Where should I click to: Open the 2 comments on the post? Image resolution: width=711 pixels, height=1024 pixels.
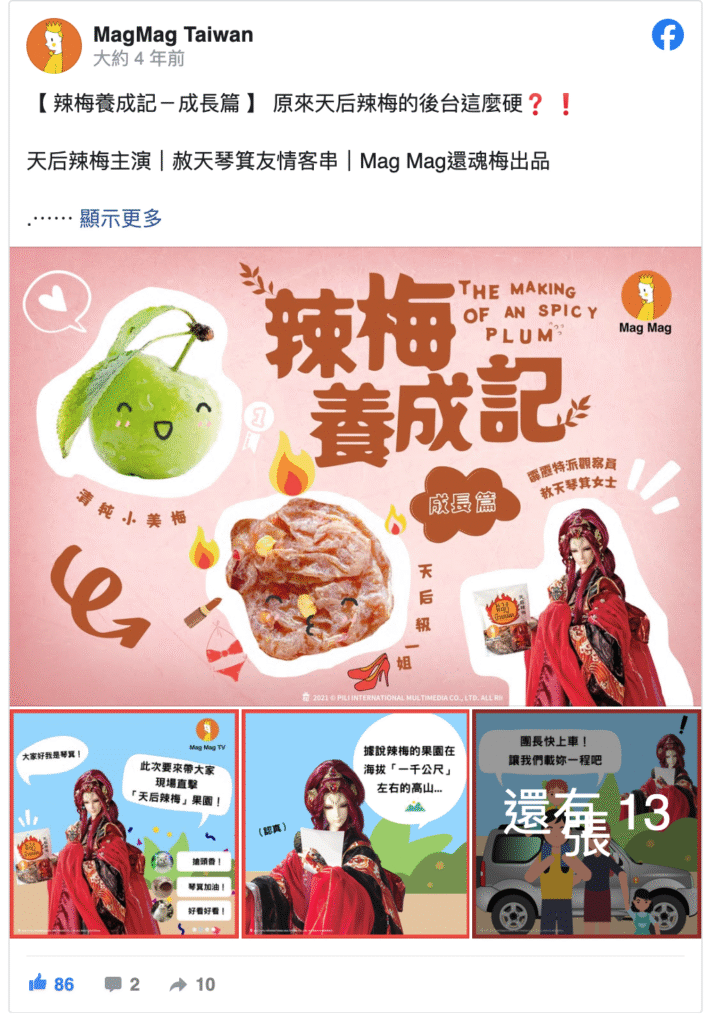(122, 984)
